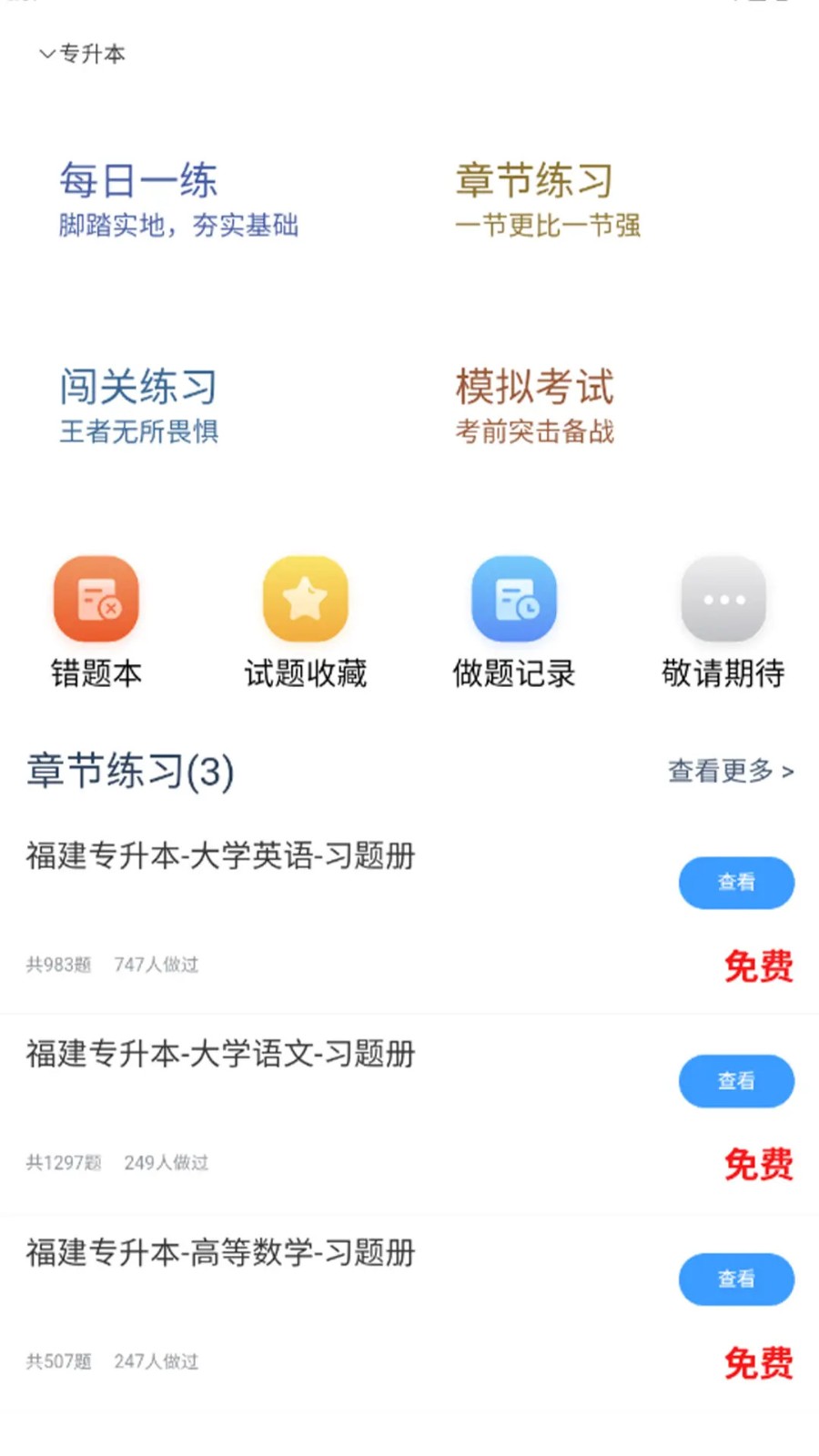
Task: Select the 福建专升本-高等数学-习题册 entry
Action: [x=218, y=1253]
